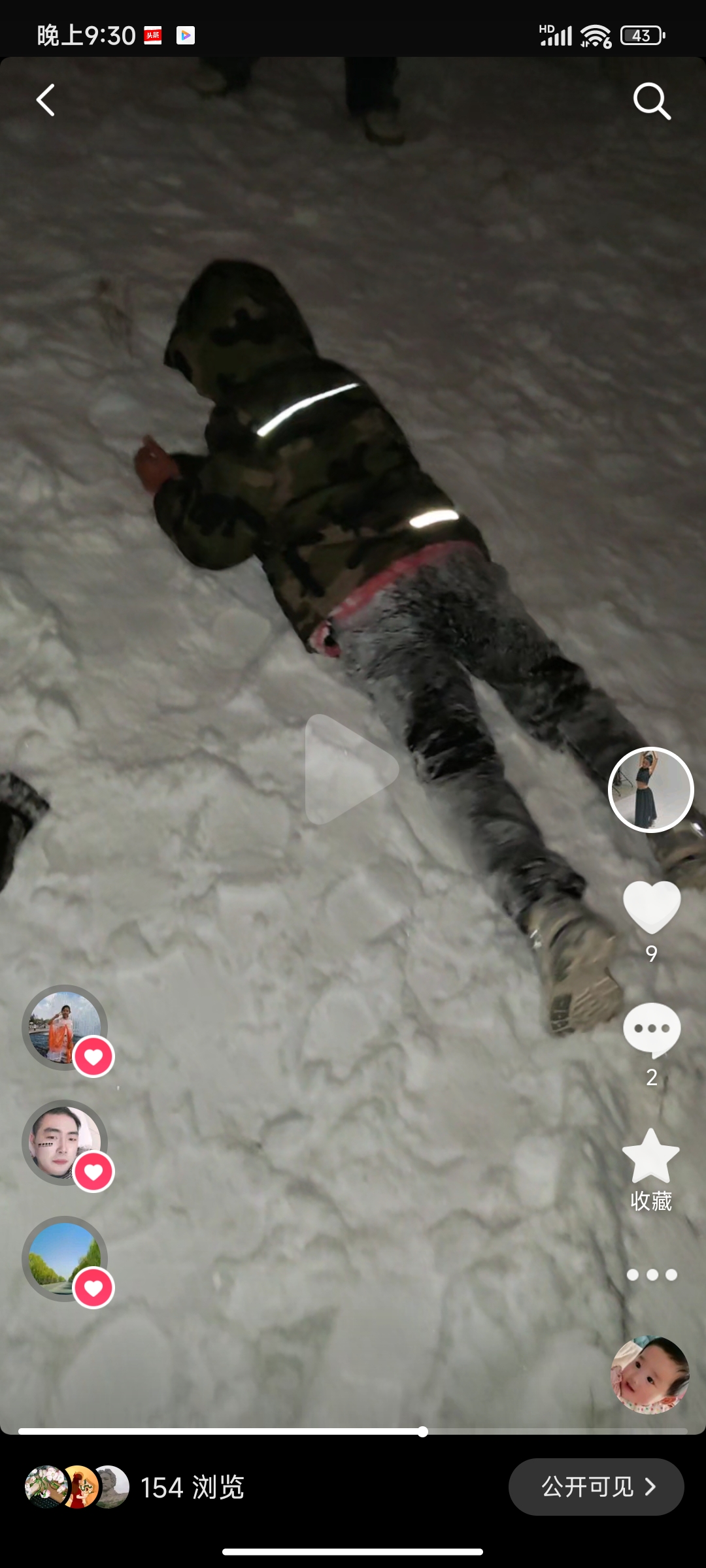
Task: Open the music disc with baby photo
Action: pyautogui.click(x=650, y=1375)
